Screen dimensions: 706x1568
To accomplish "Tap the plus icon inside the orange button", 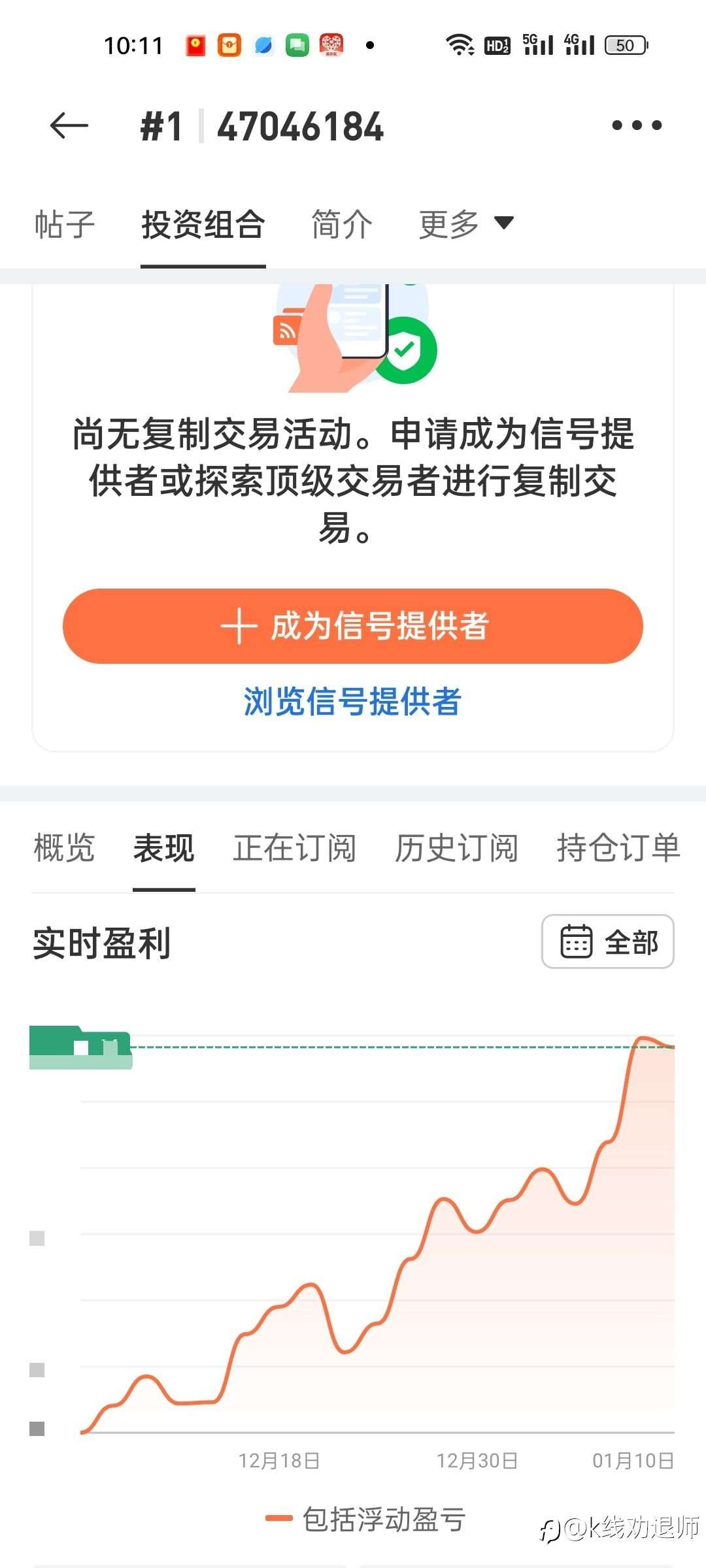I will click(241, 625).
